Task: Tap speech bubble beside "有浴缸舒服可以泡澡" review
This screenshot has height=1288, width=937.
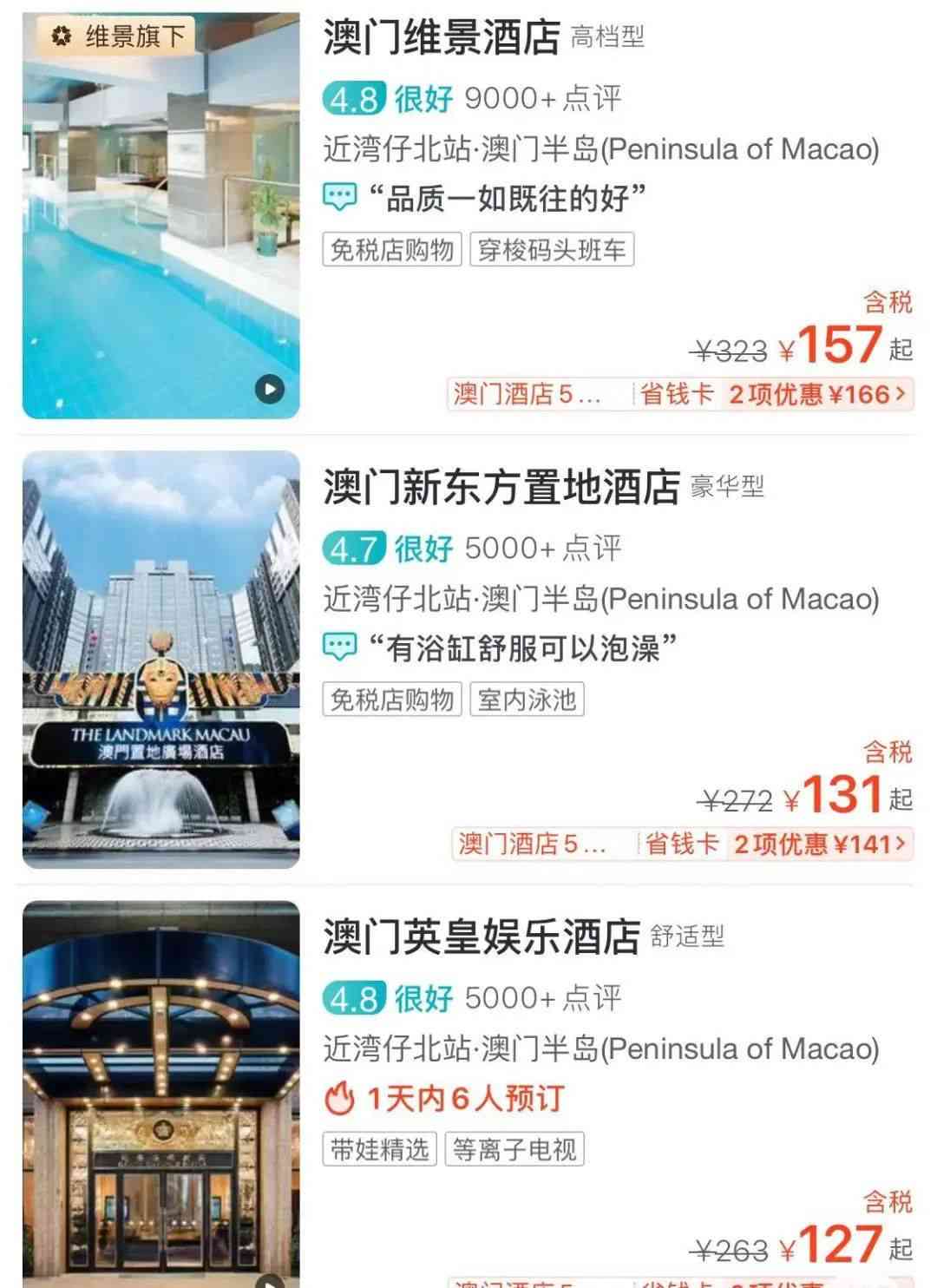Action: click(340, 647)
